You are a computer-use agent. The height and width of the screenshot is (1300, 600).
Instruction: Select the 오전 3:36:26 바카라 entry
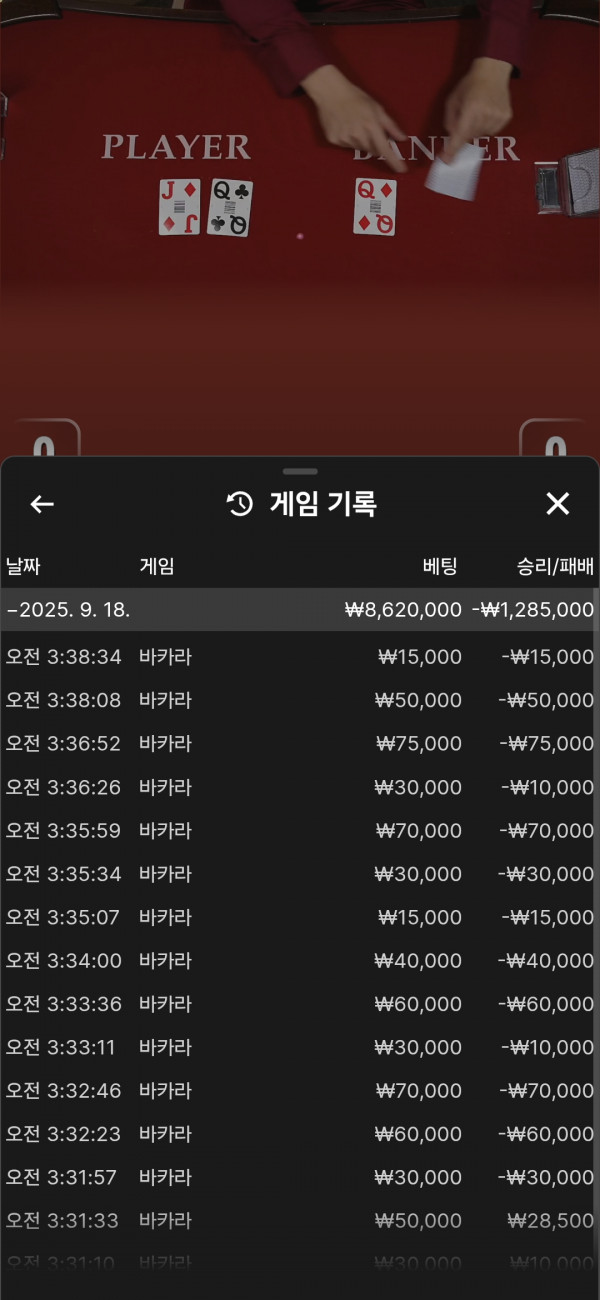pyautogui.click(x=298, y=788)
